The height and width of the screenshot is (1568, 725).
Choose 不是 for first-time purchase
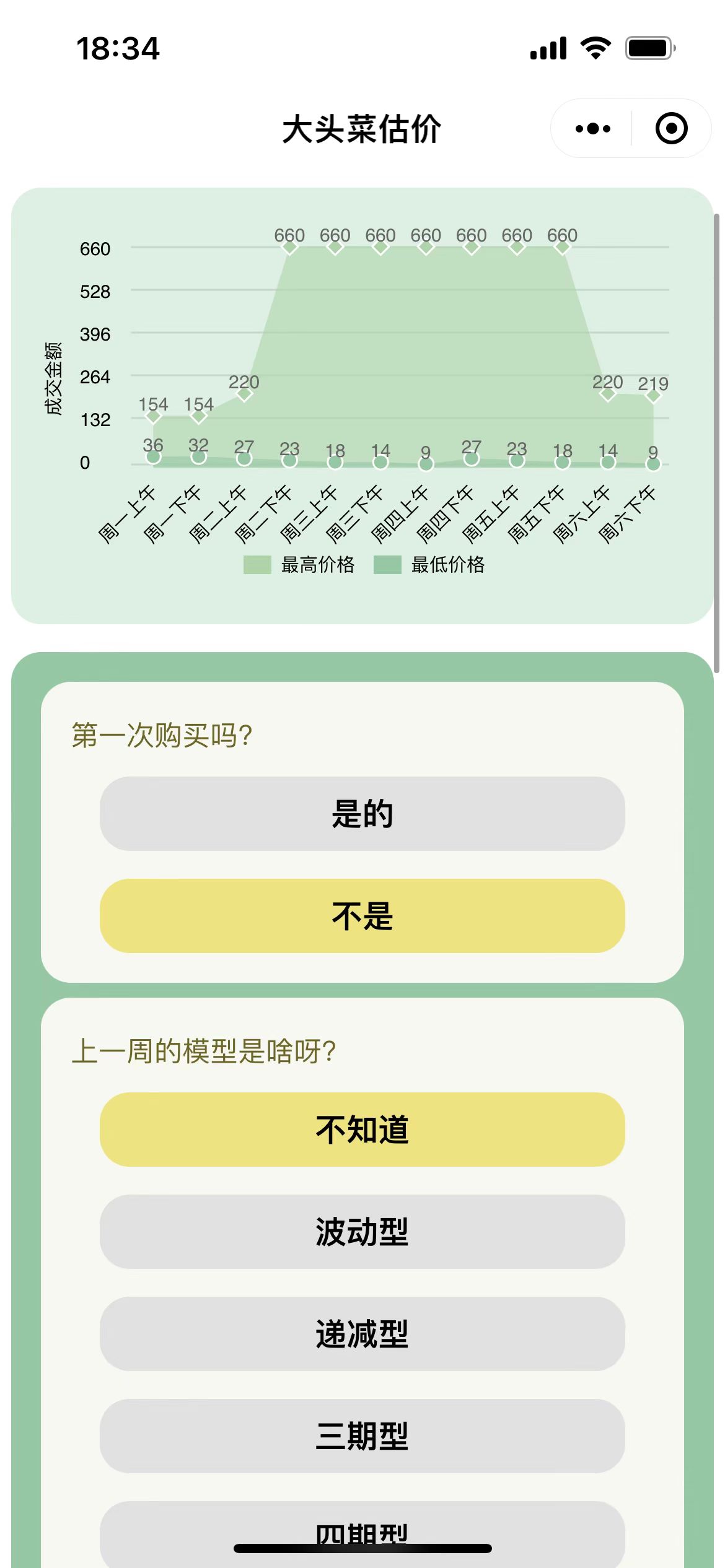362,916
